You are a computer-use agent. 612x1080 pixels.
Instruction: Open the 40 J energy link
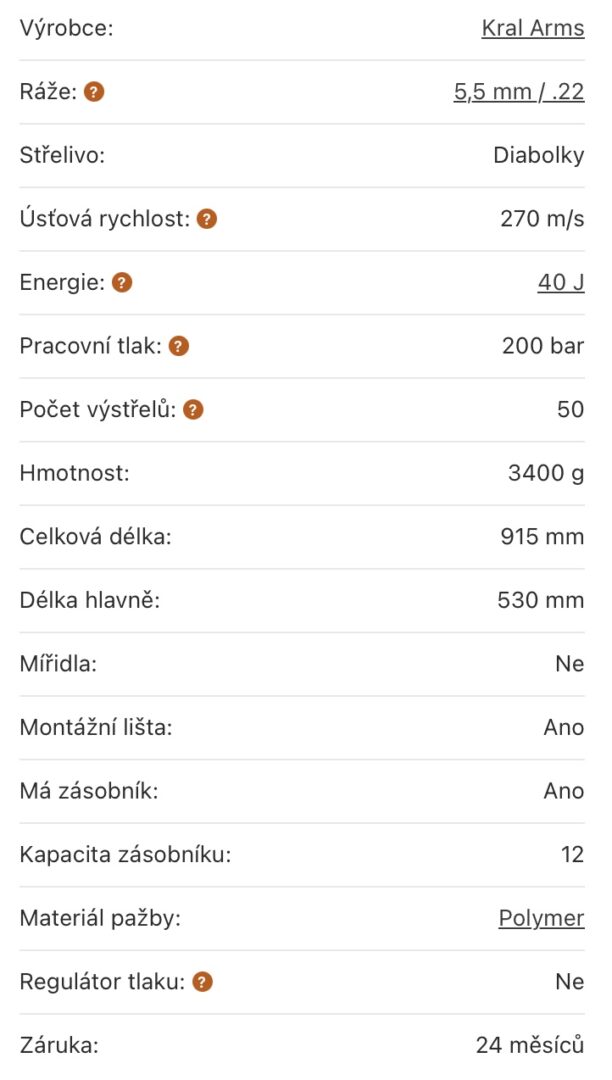pos(561,282)
